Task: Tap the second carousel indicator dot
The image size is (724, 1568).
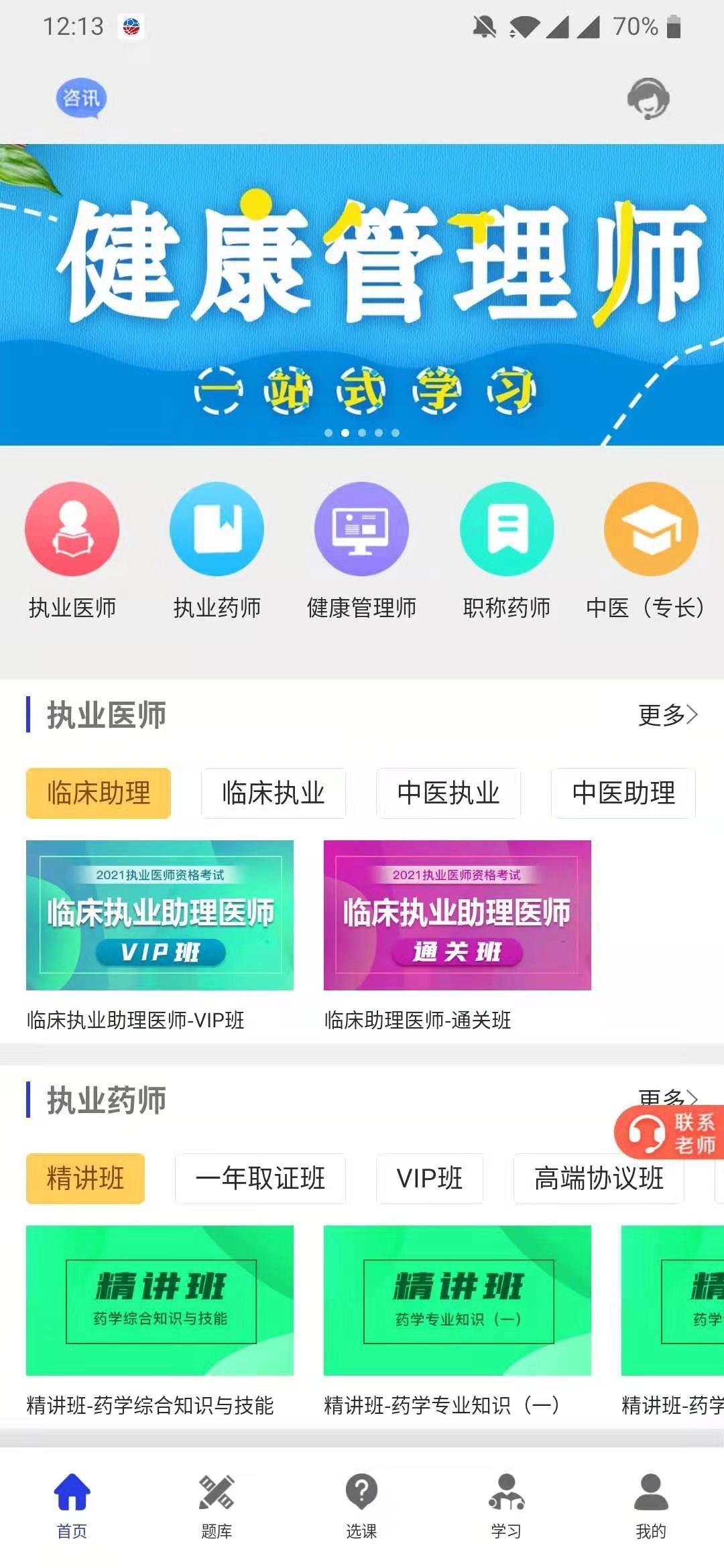Action: [345, 434]
